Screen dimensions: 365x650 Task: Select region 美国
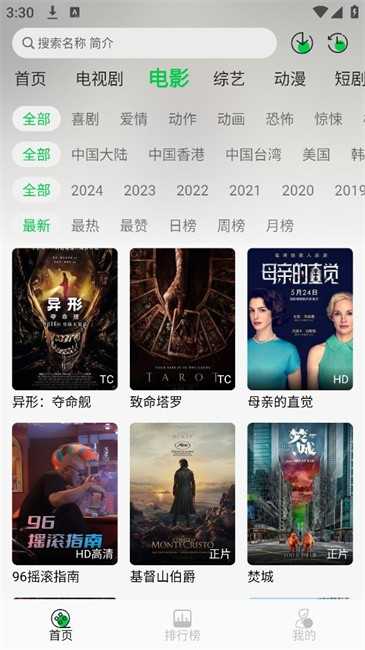pos(316,155)
